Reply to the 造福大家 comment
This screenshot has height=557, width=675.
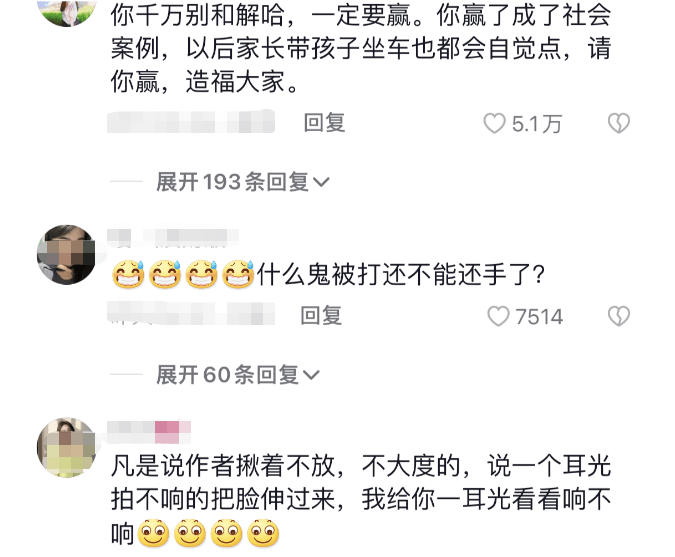(325, 123)
